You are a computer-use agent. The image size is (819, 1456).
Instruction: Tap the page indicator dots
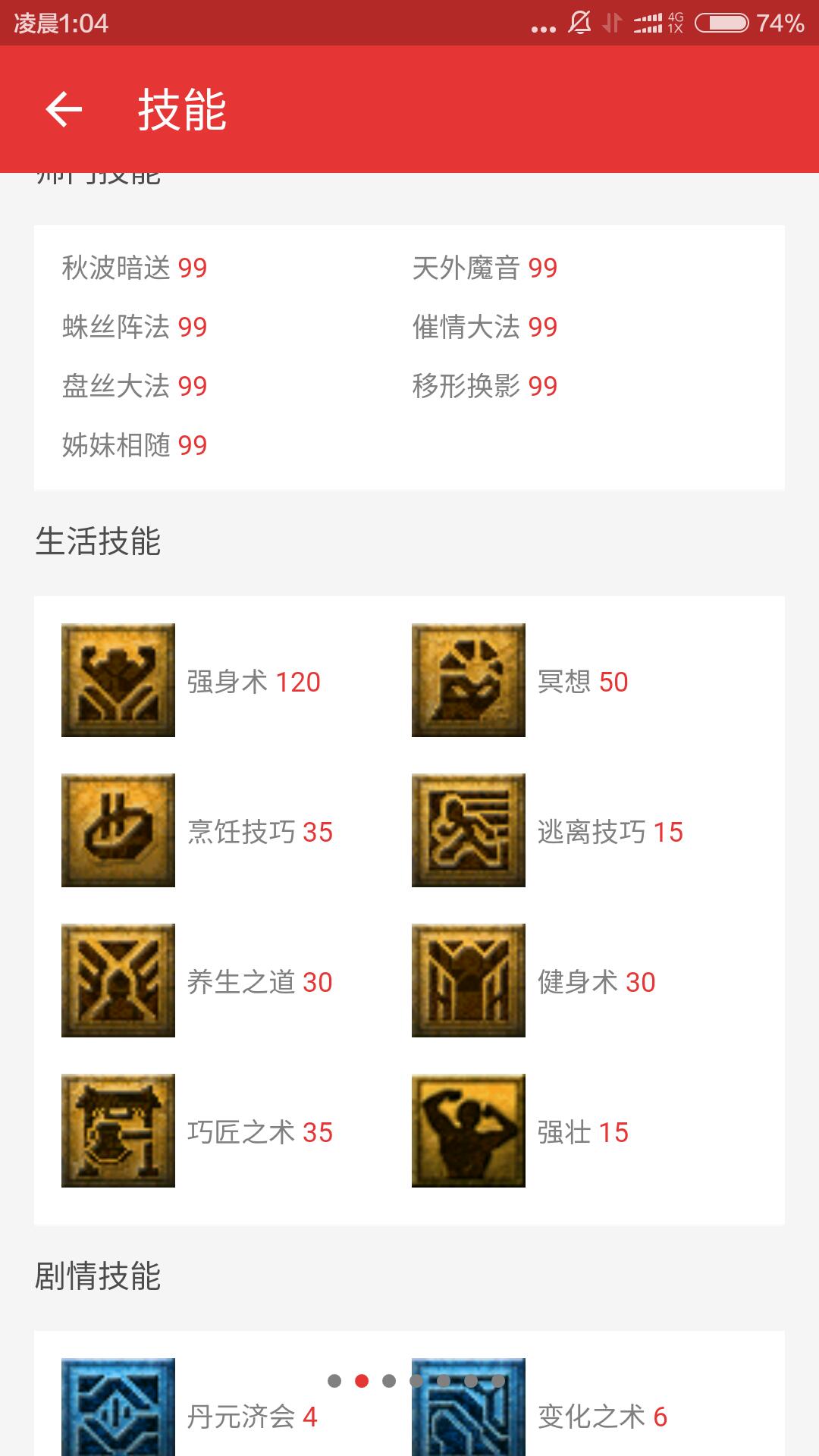click(416, 1381)
